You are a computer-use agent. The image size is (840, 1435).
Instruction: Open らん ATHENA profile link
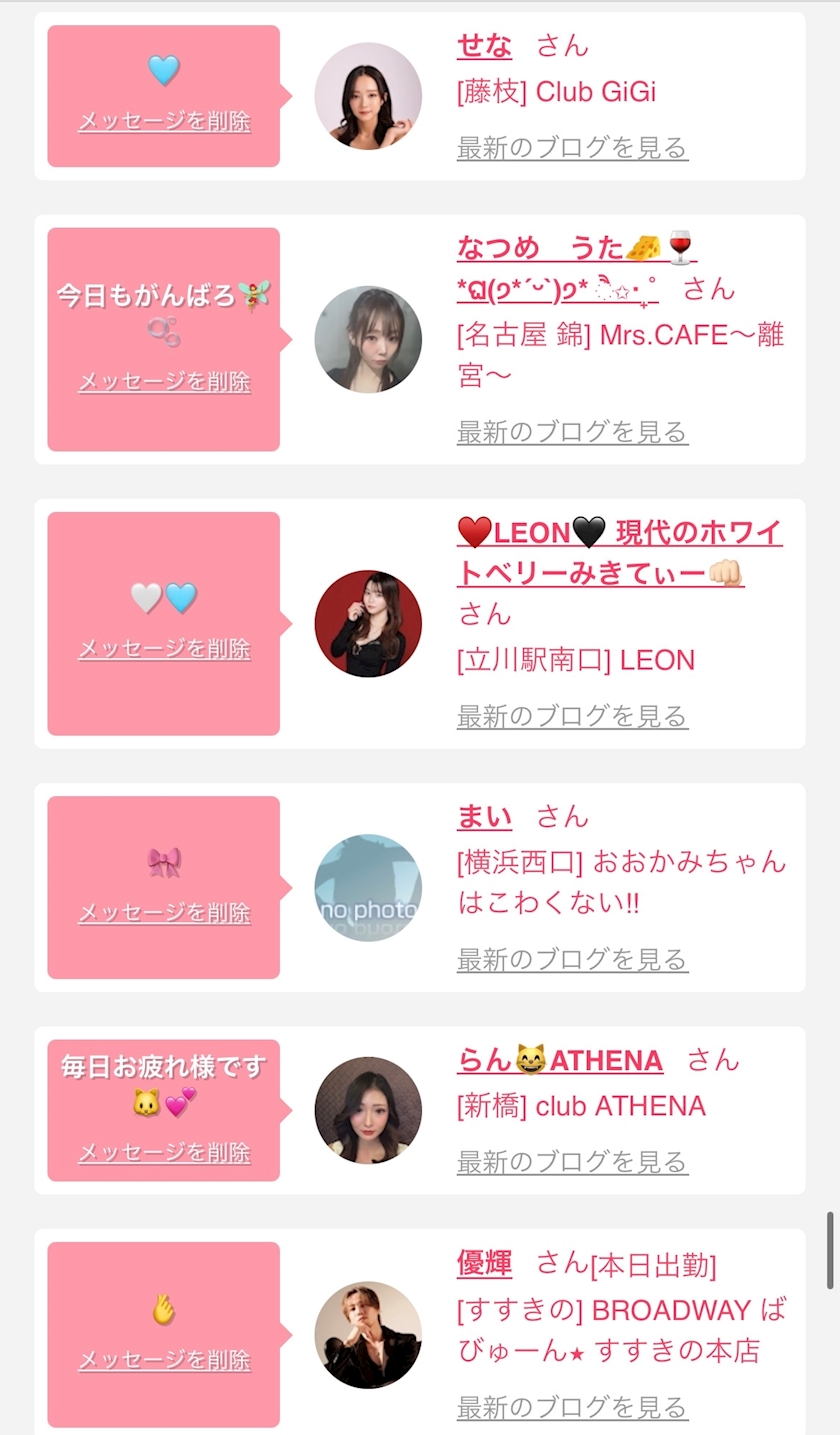click(x=560, y=1060)
